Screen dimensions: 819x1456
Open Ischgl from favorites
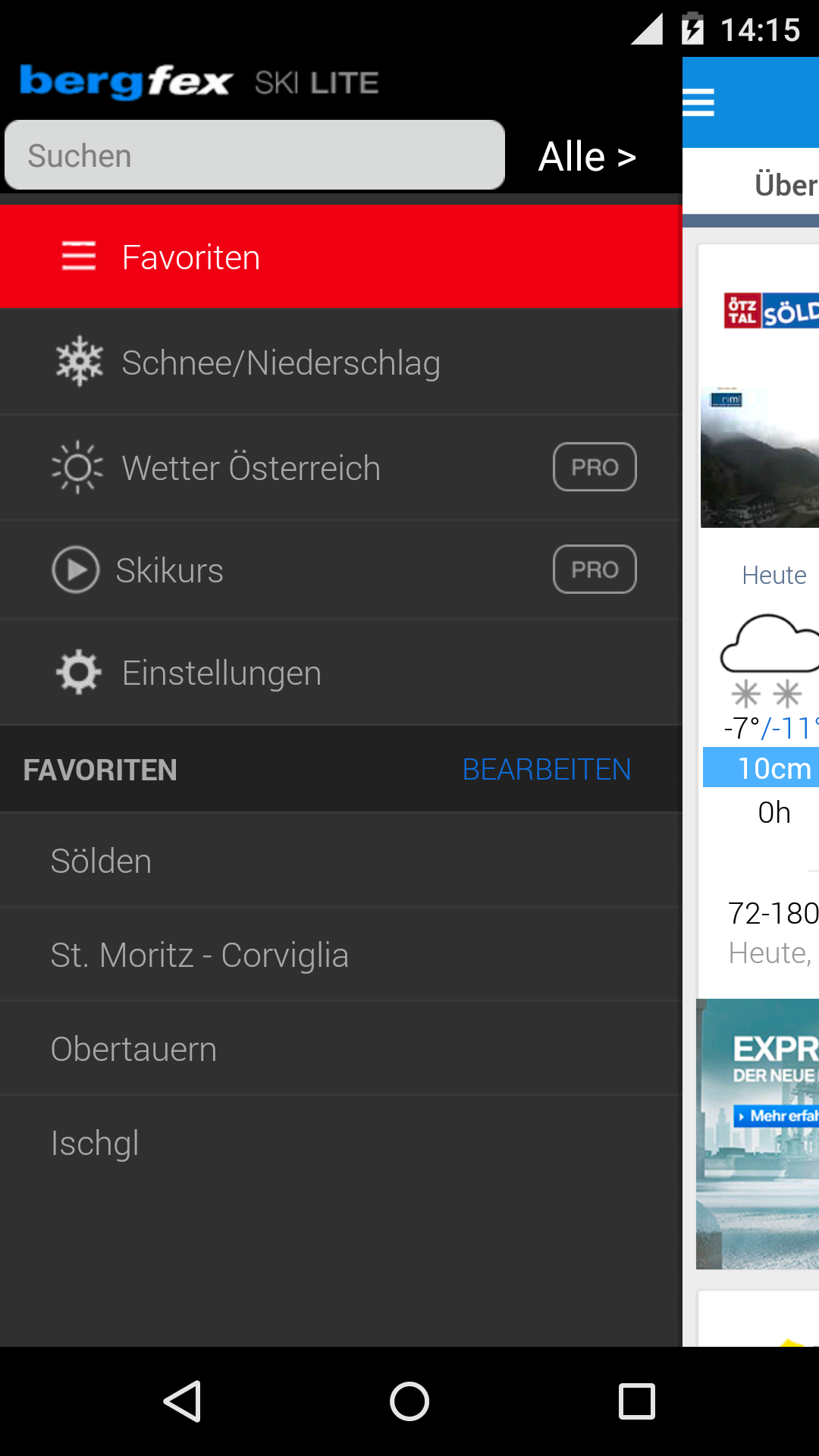tap(341, 1144)
